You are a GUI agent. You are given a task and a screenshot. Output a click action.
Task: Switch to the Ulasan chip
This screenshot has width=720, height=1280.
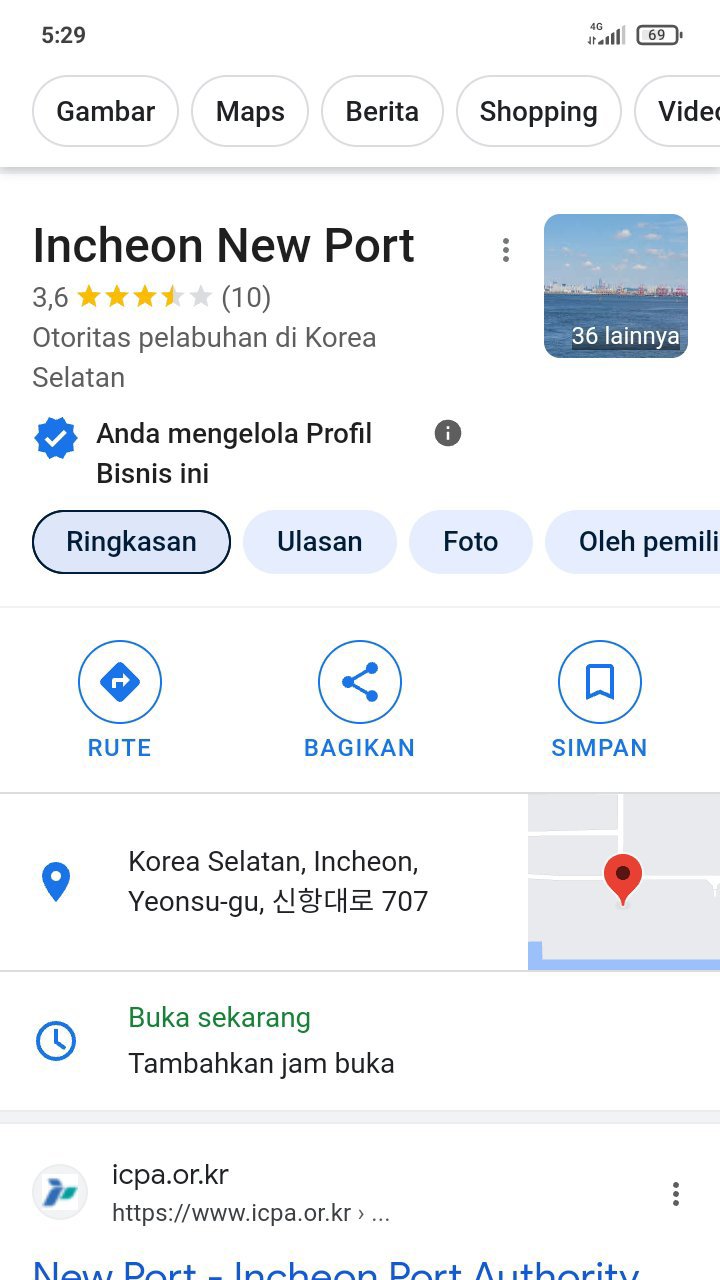coord(320,542)
